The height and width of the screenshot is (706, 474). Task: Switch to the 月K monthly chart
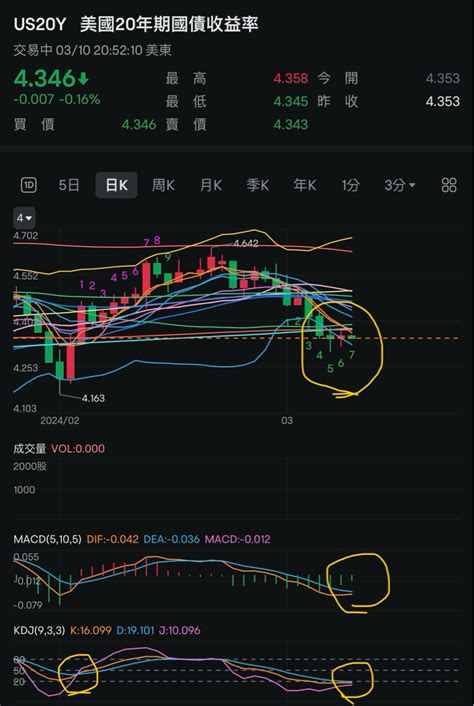tap(211, 185)
